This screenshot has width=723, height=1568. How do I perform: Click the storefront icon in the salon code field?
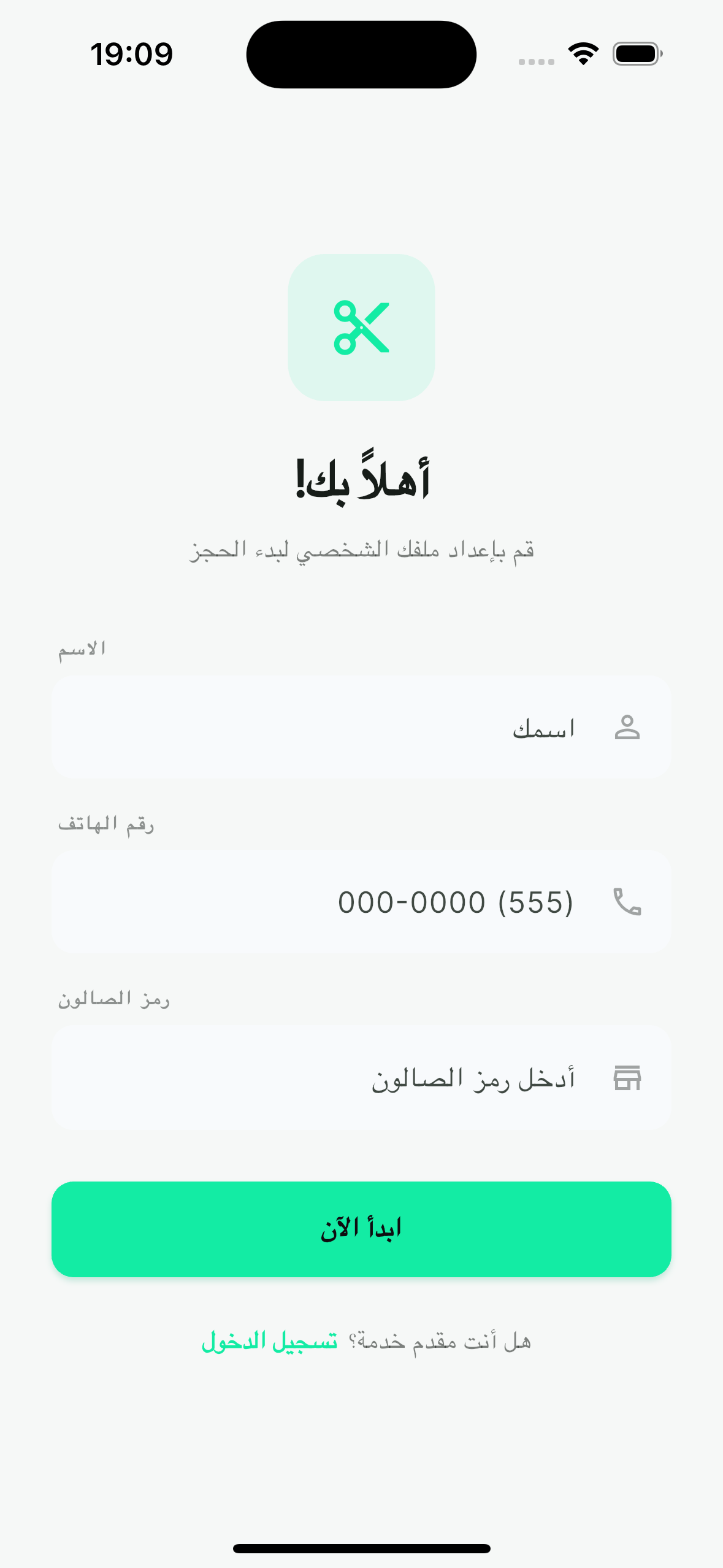click(x=628, y=1077)
